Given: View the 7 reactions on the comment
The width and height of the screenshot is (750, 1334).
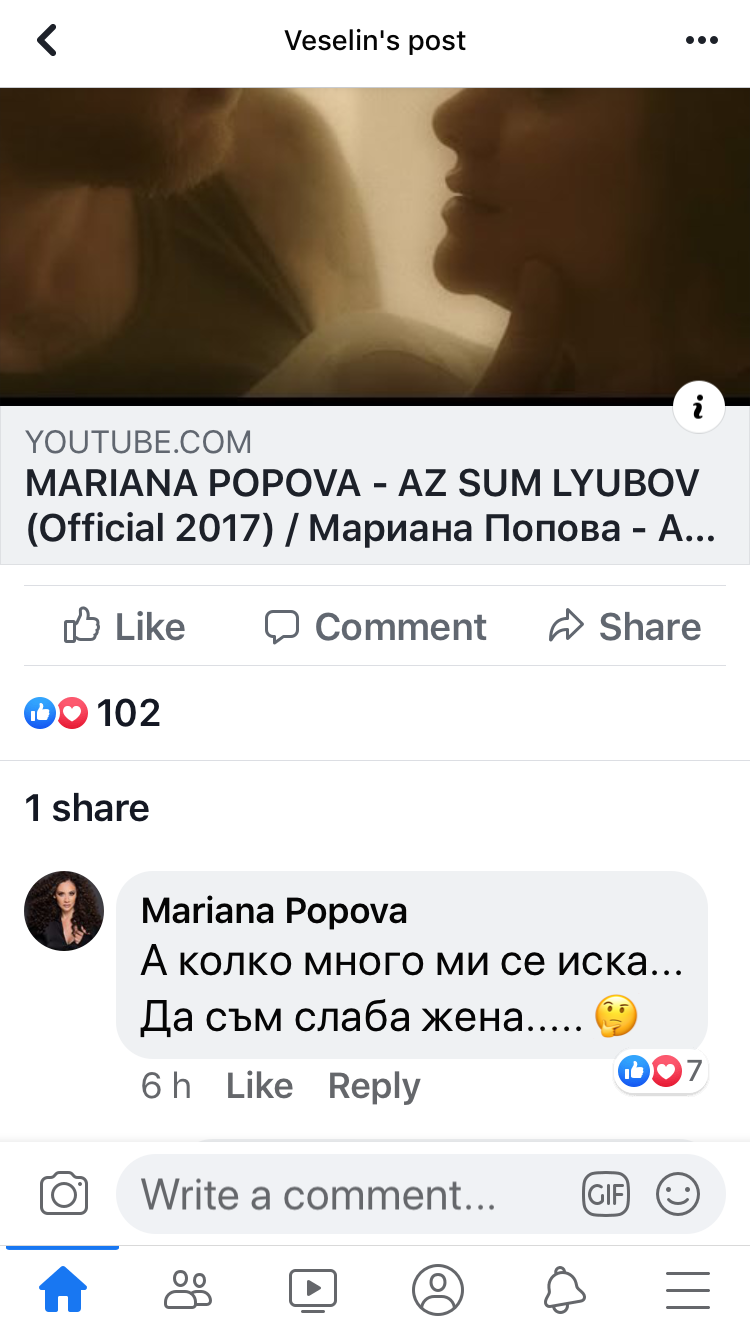Looking at the screenshot, I should pos(662,1072).
